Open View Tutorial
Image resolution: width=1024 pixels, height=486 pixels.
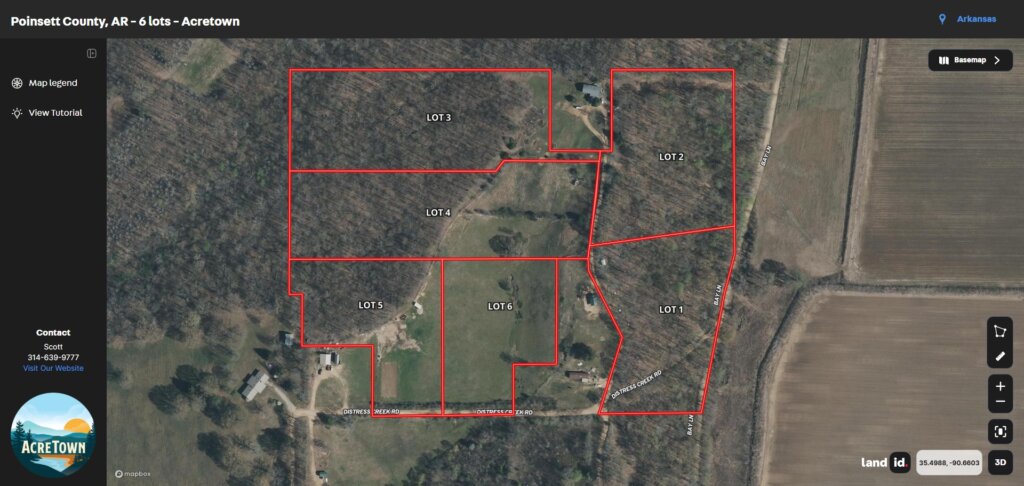click(x=55, y=113)
